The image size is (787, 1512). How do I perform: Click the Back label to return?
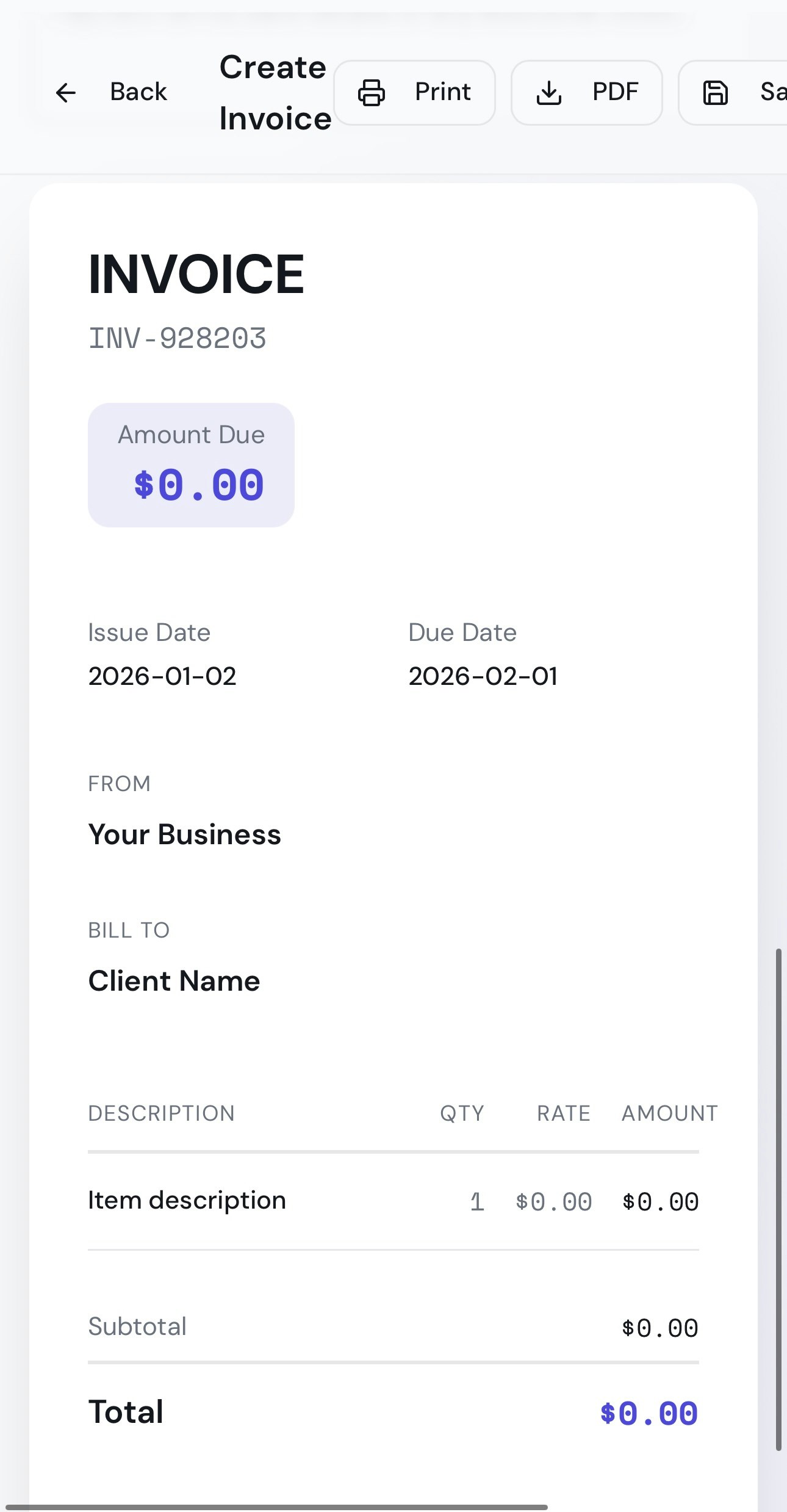[x=137, y=92]
